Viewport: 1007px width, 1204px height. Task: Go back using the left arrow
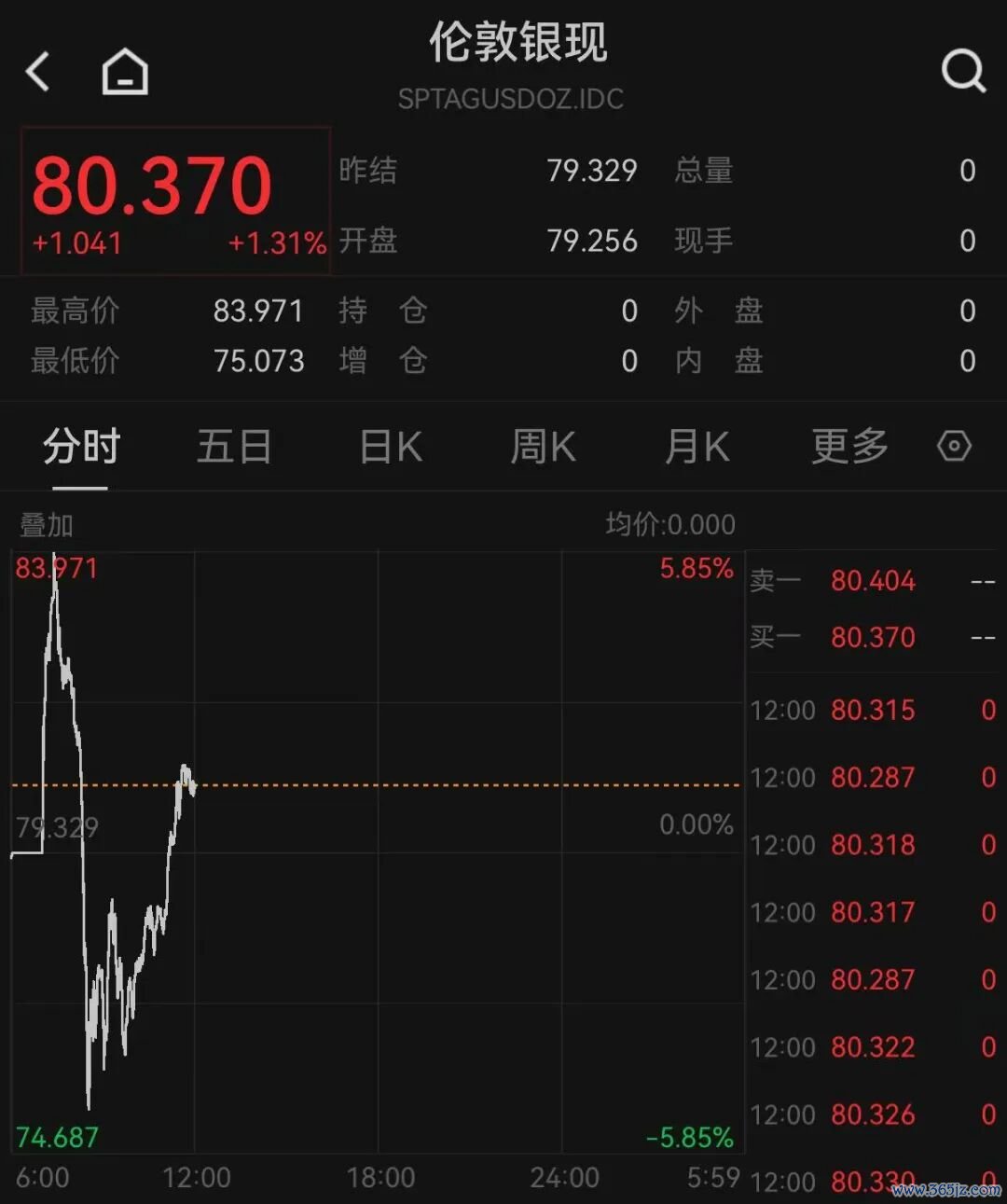[x=38, y=72]
